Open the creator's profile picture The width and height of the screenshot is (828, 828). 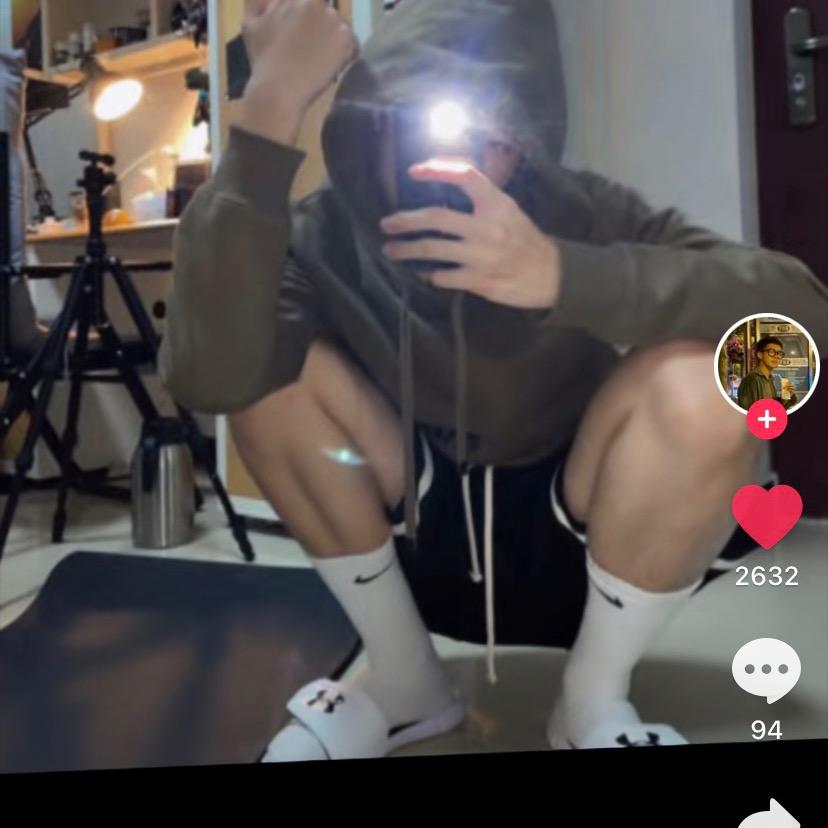(x=766, y=364)
